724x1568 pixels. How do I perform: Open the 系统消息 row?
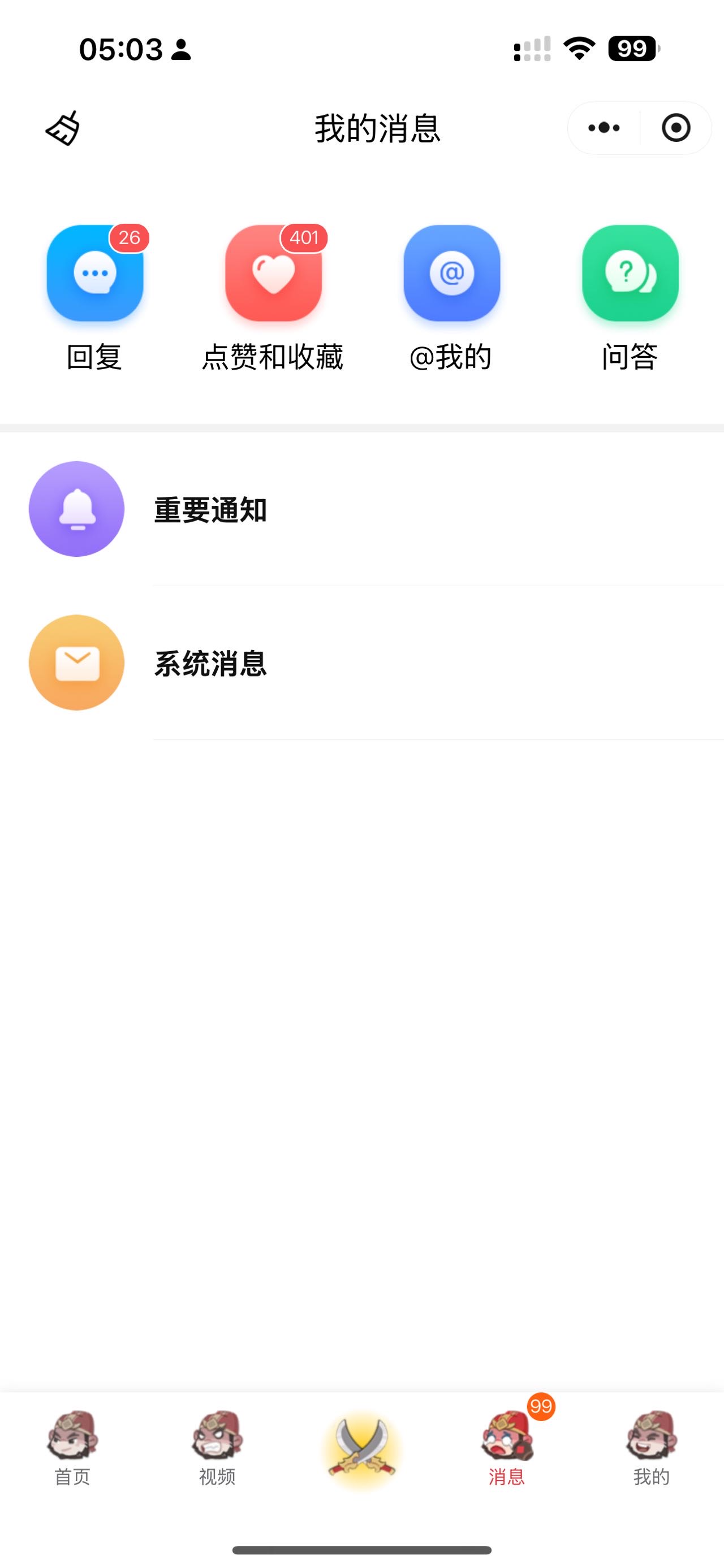tap(361, 663)
